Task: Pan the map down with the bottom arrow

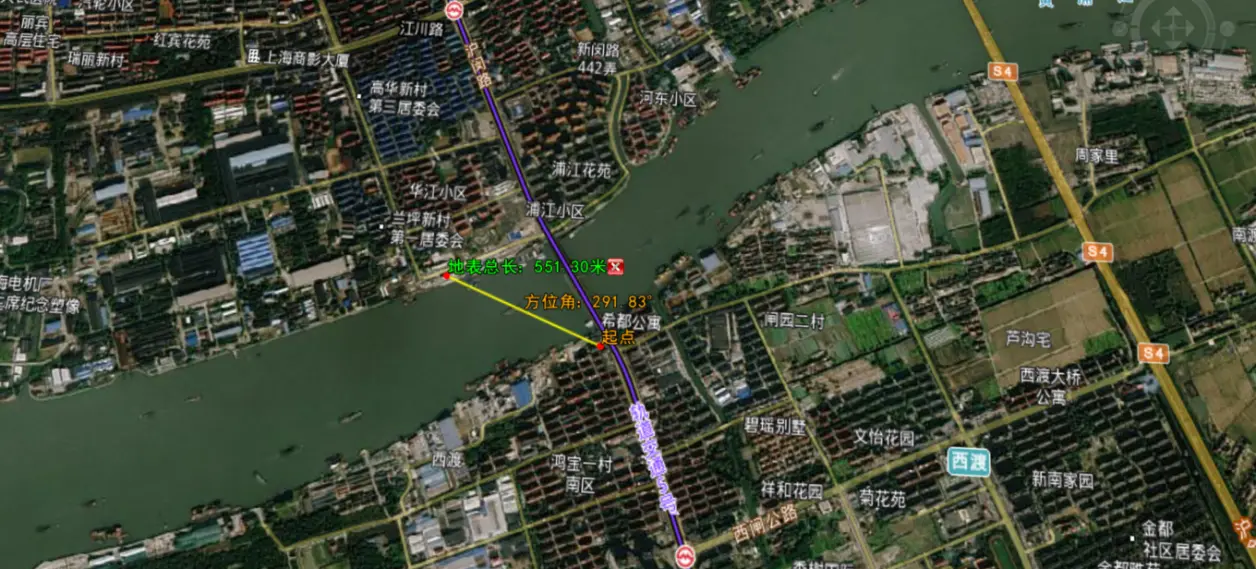Action: pyautogui.click(x=1173, y=44)
